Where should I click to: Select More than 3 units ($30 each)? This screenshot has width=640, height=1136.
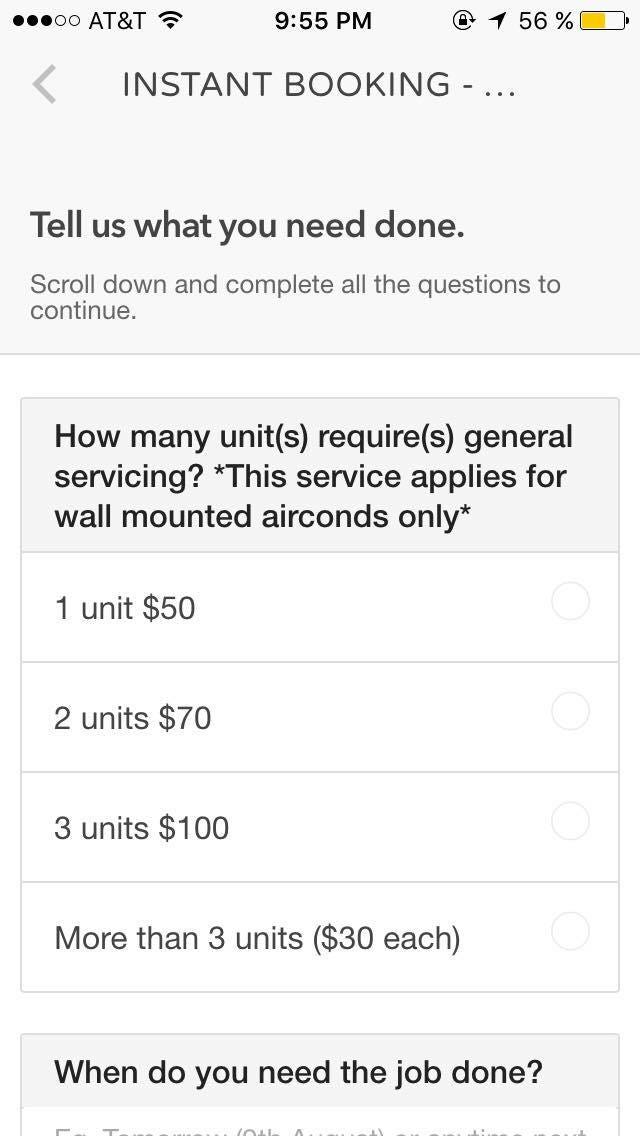click(x=570, y=932)
